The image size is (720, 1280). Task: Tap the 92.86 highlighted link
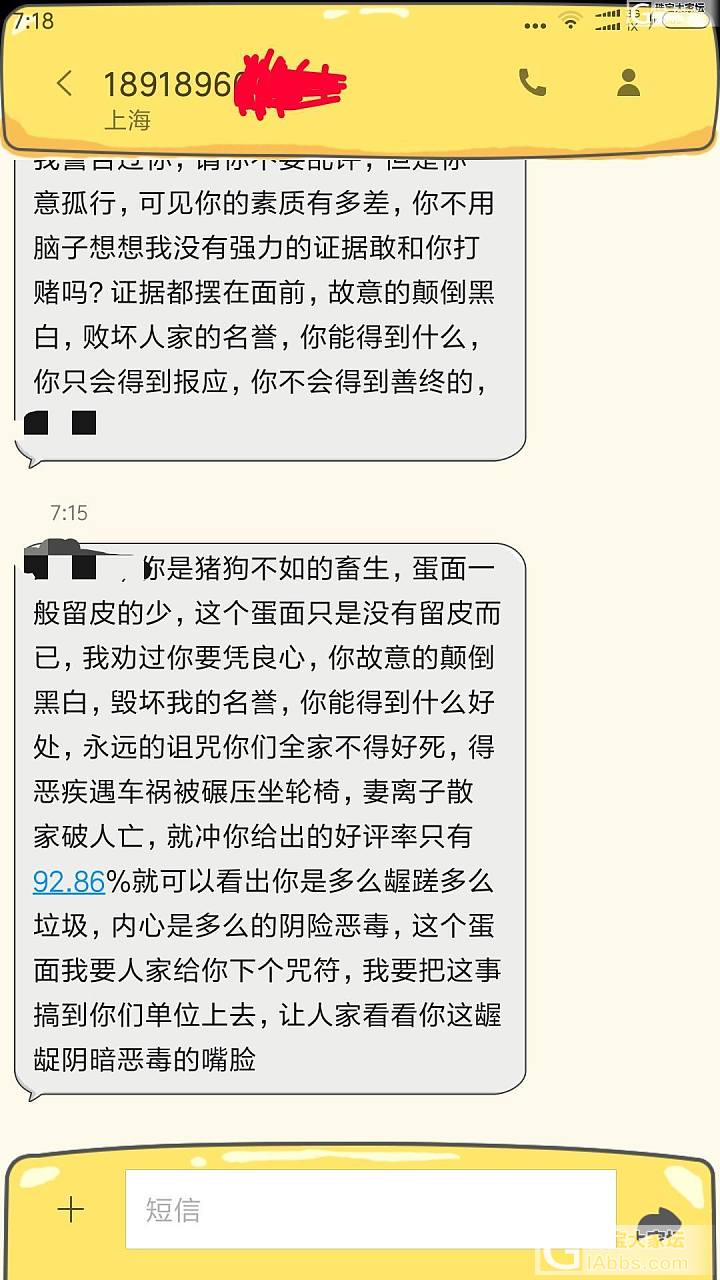tap(69, 881)
